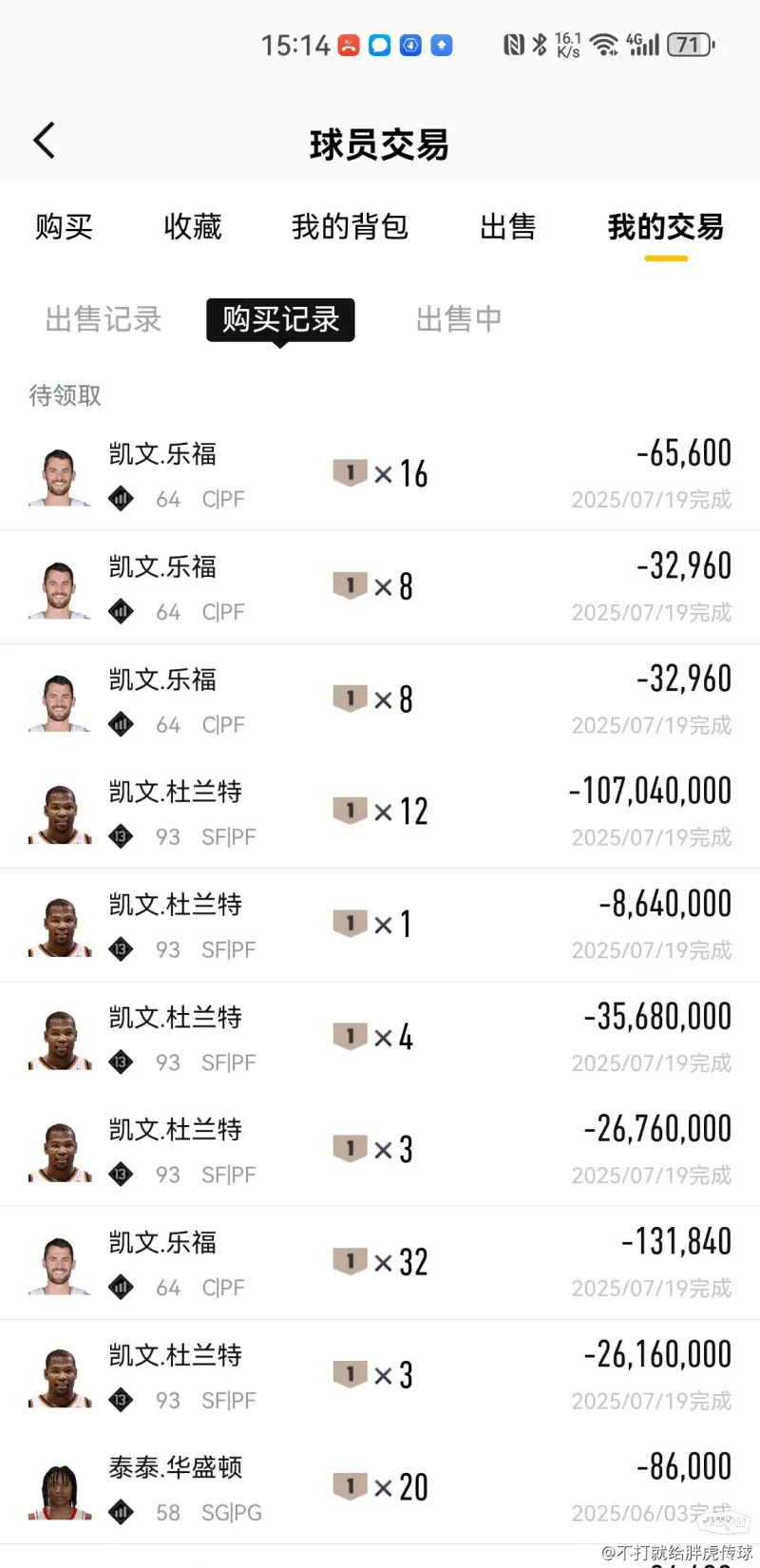
Task: Open the 凯文.乐福 ×16 purchase record
Action: click(x=380, y=474)
